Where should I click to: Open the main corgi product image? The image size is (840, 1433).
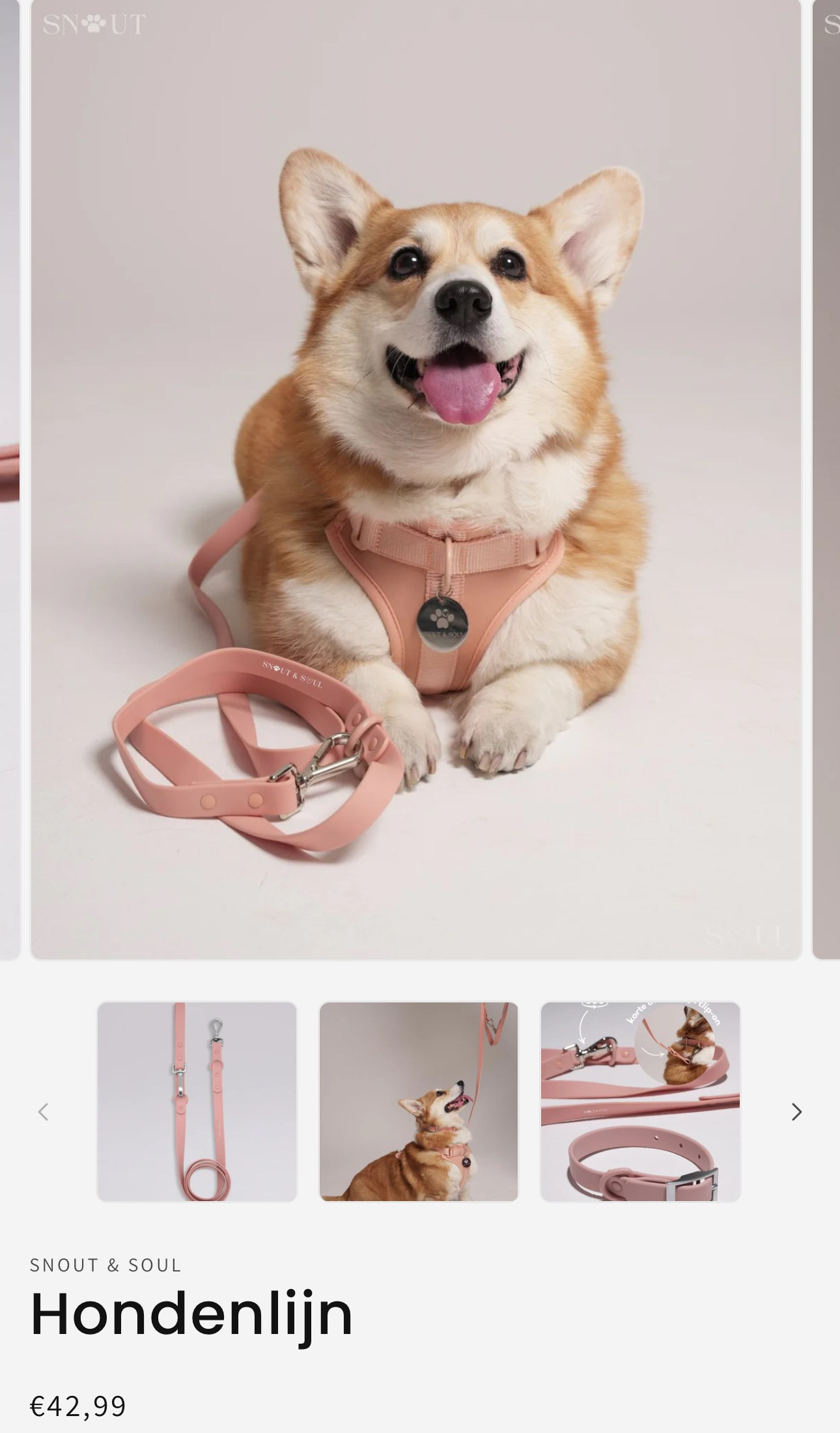[415, 479]
